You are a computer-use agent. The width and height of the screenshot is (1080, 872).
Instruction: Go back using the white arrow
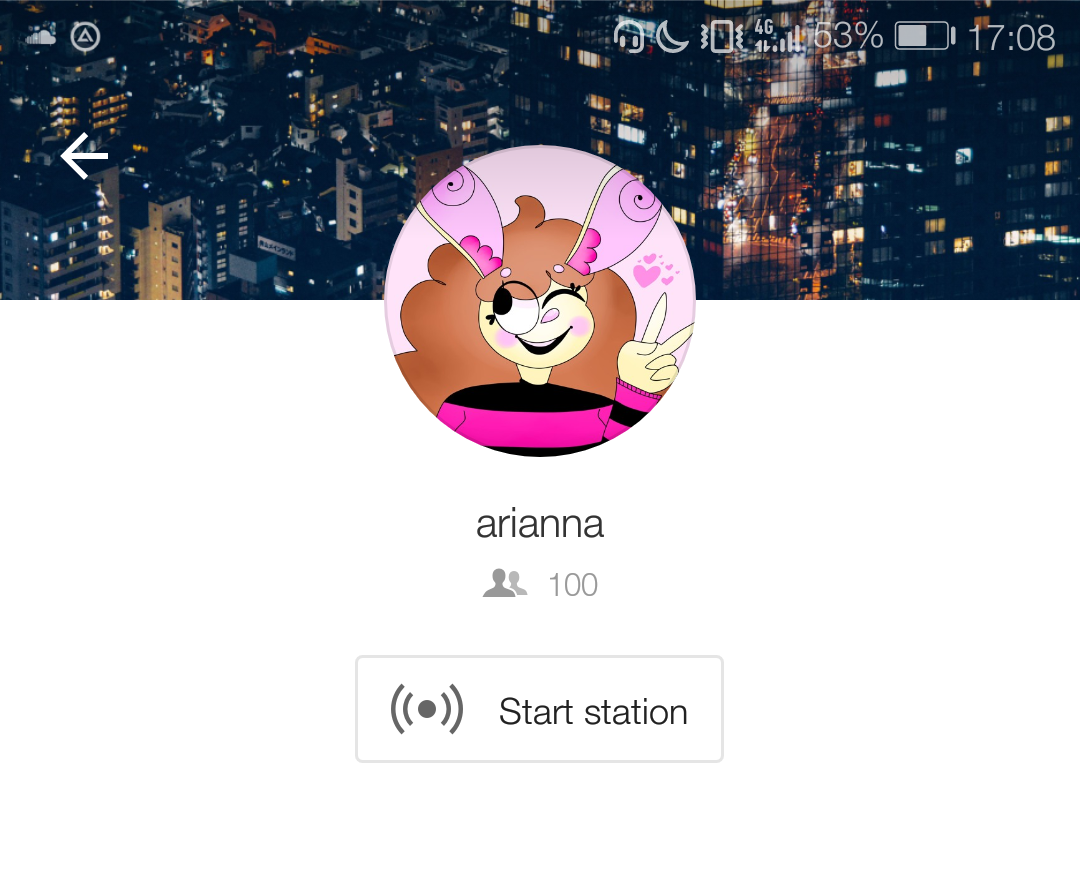pos(84,157)
